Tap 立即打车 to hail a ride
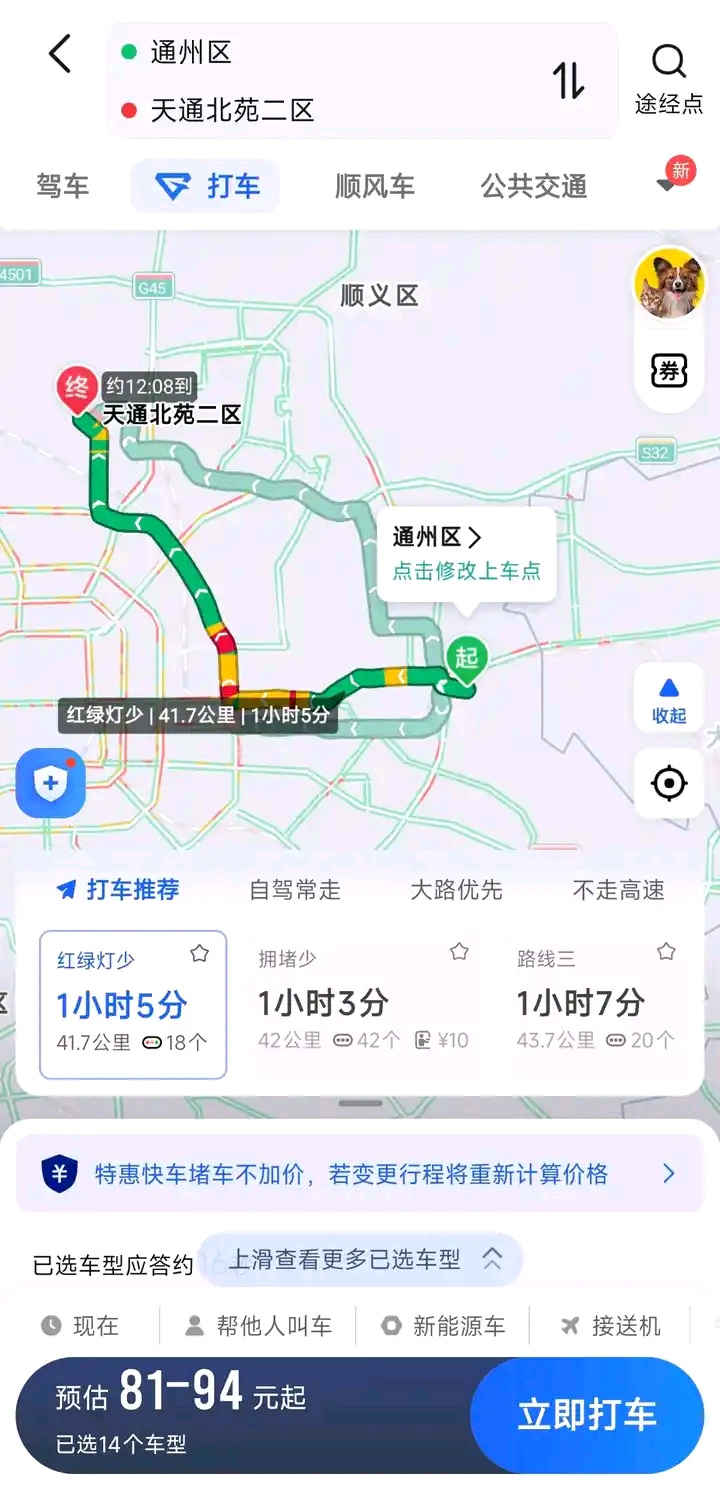Image resolution: width=720 pixels, height=1492 pixels. [x=587, y=1415]
